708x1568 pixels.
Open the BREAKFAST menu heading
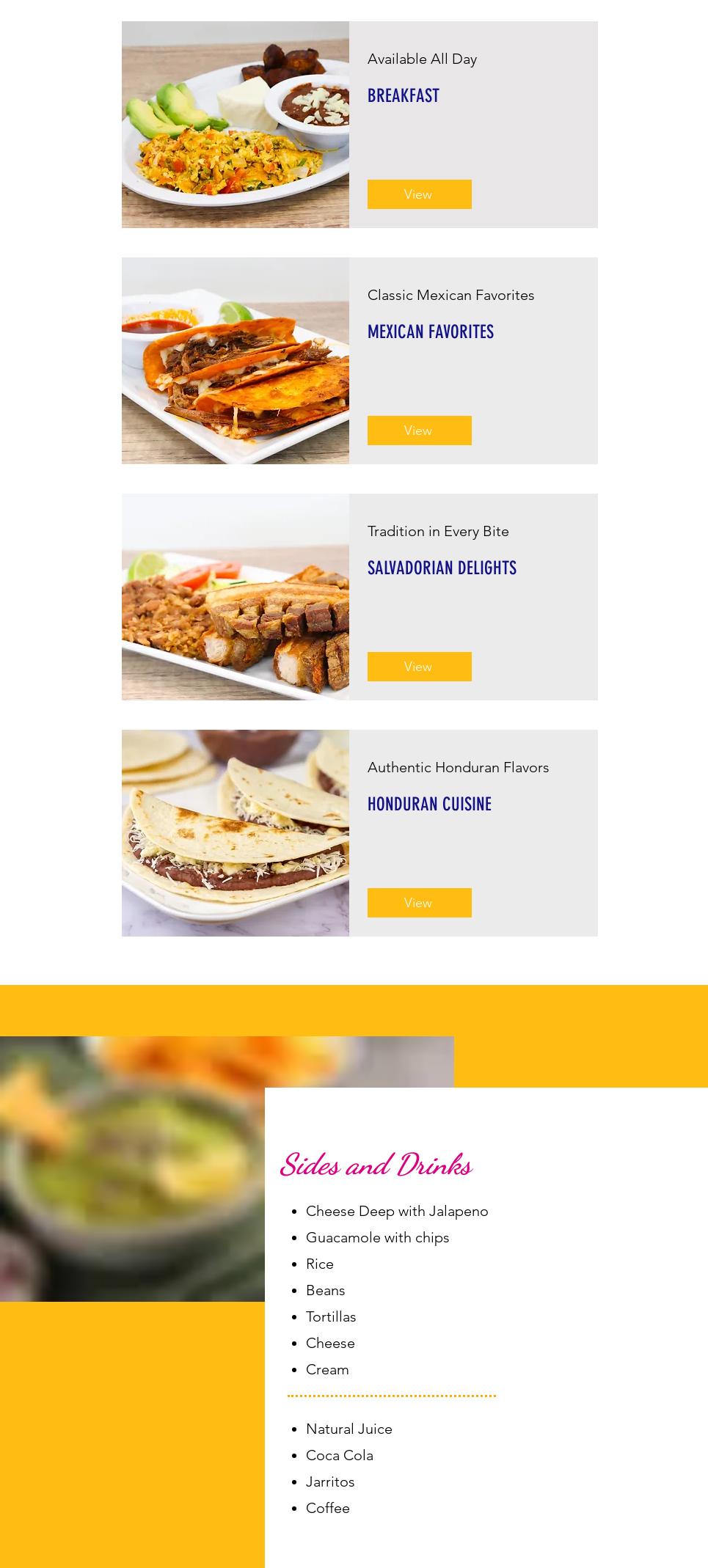point(403,95)
